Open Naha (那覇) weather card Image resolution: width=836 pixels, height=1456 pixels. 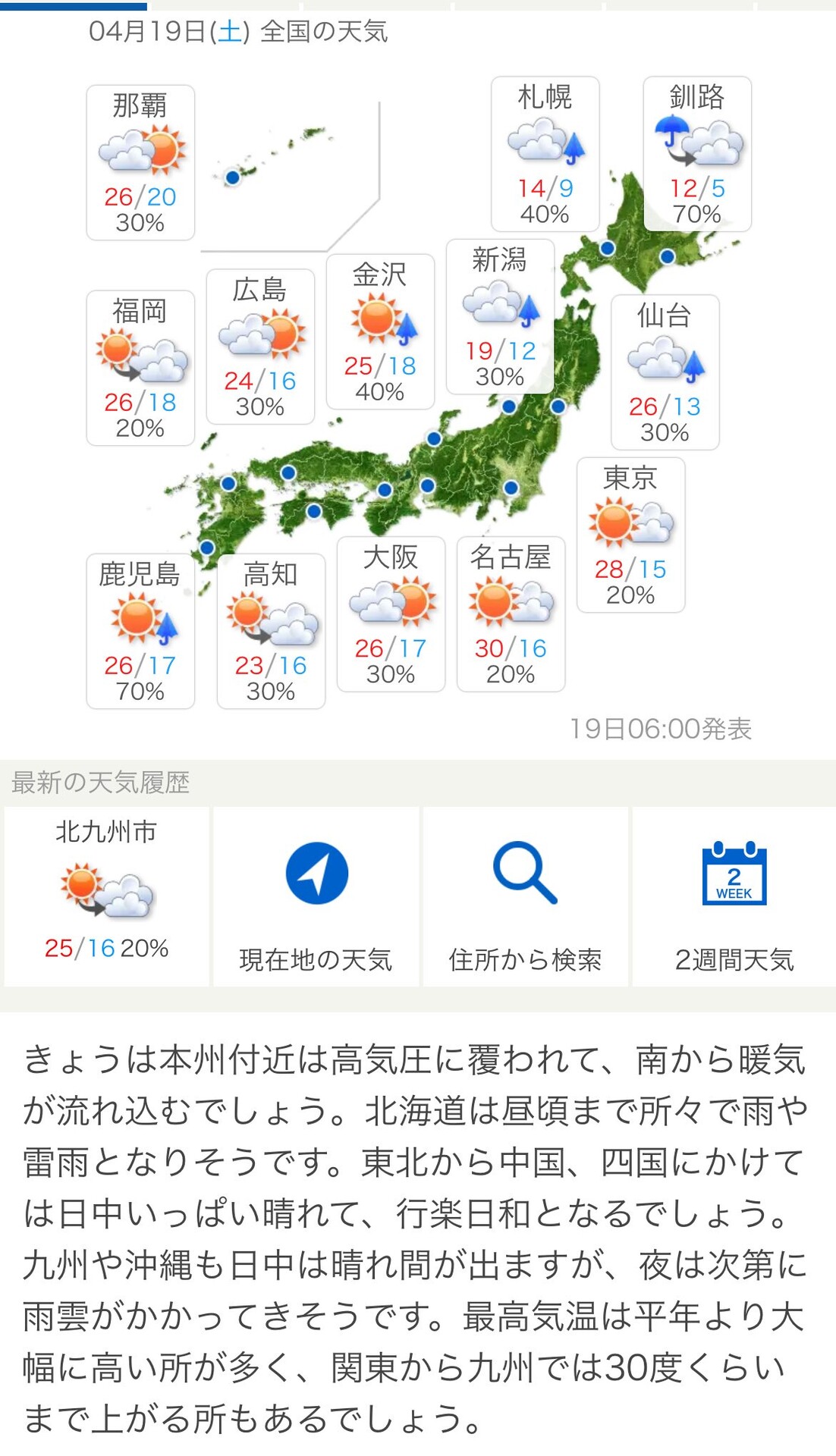tap(140, 162)
